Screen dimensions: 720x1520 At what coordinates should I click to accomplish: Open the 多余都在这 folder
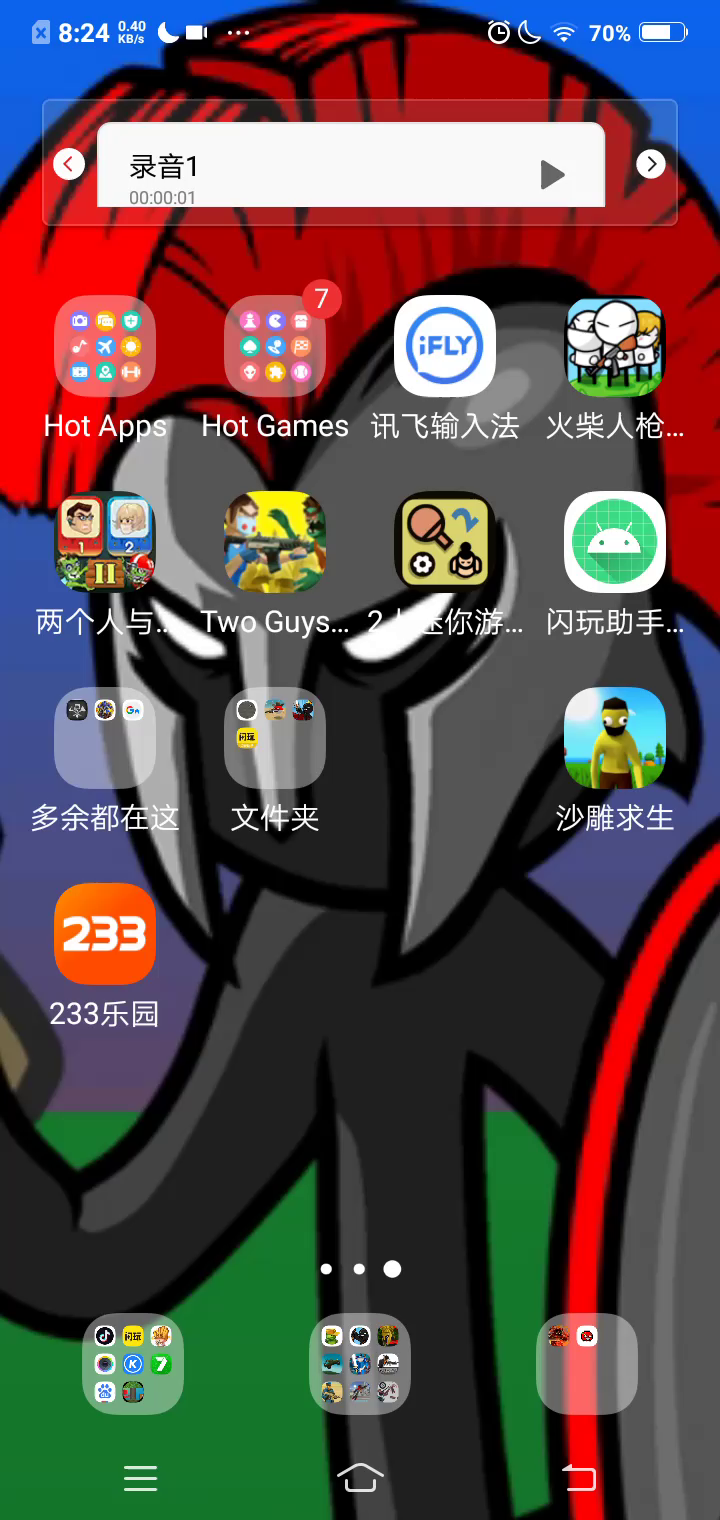105,738
